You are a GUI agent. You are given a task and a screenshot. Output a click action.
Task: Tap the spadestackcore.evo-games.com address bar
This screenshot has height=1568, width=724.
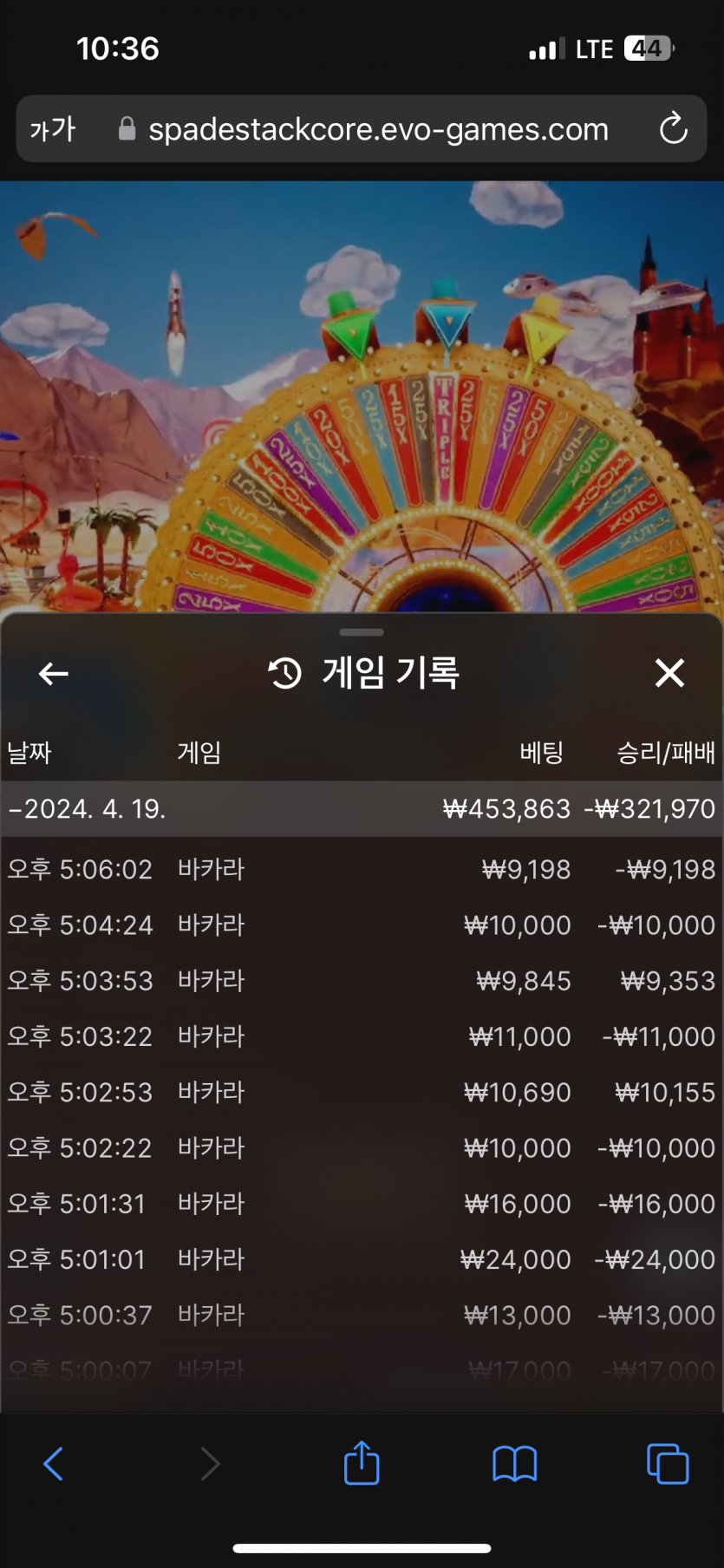pyautogui.click(x=378, y=129)
